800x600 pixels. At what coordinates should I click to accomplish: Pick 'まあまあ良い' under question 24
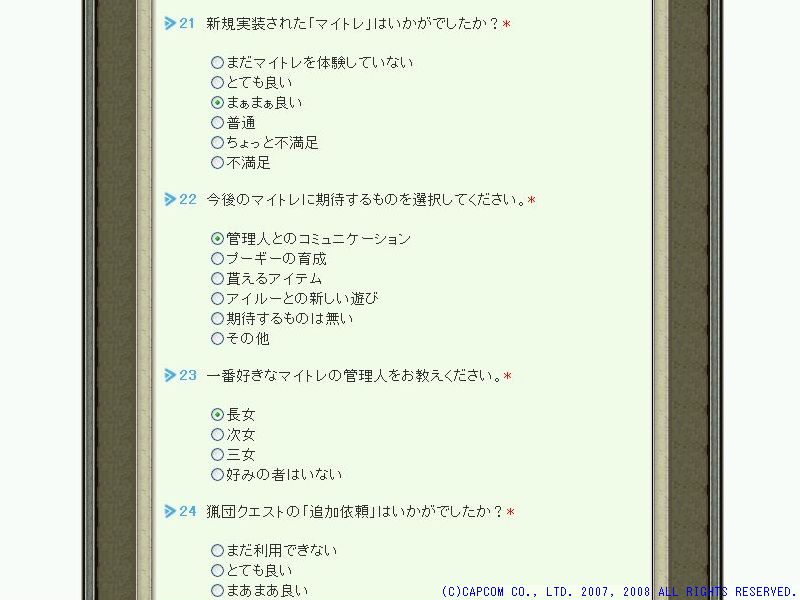217,590
